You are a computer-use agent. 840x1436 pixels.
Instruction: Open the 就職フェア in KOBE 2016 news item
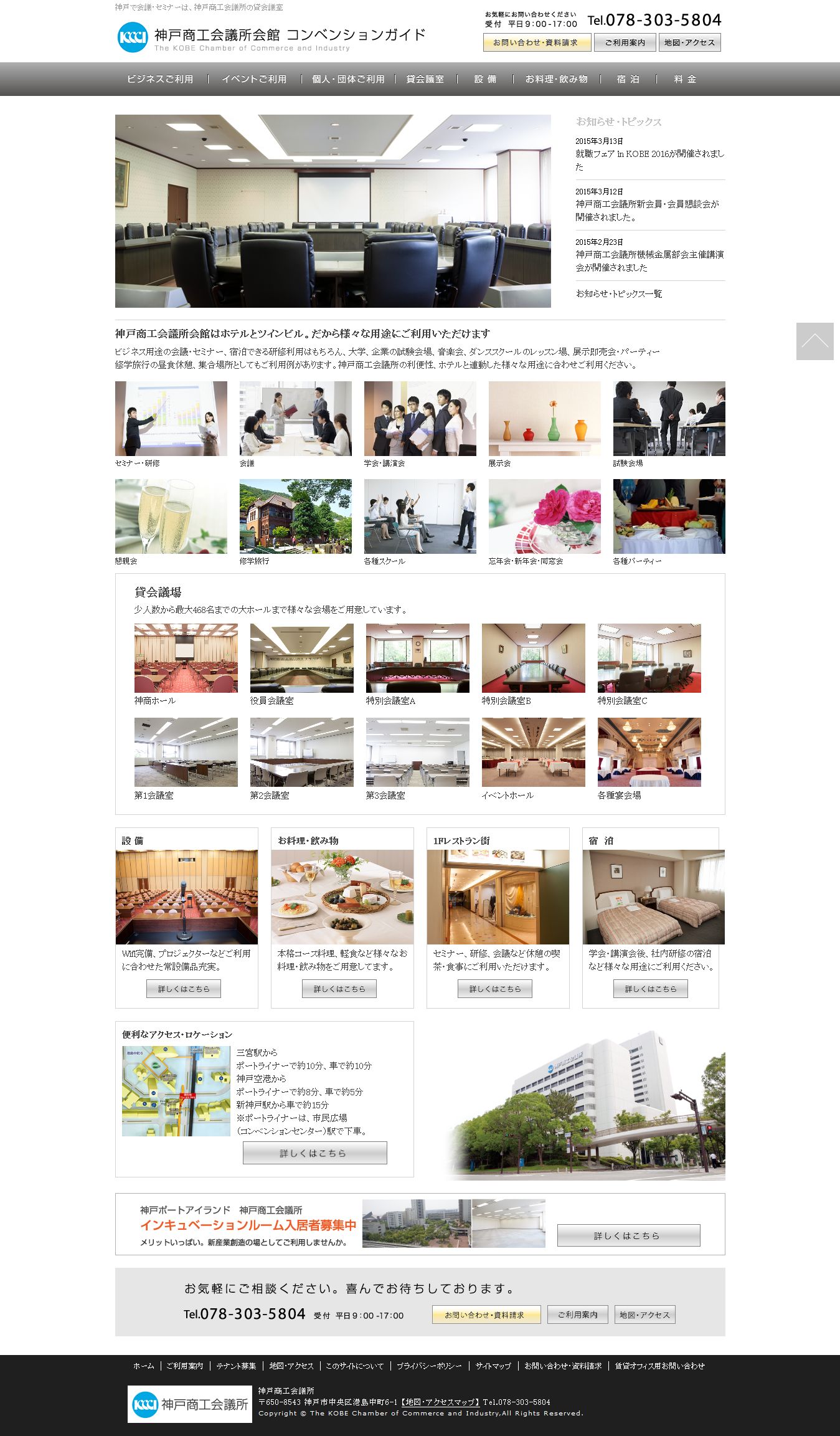click(649, 160)
